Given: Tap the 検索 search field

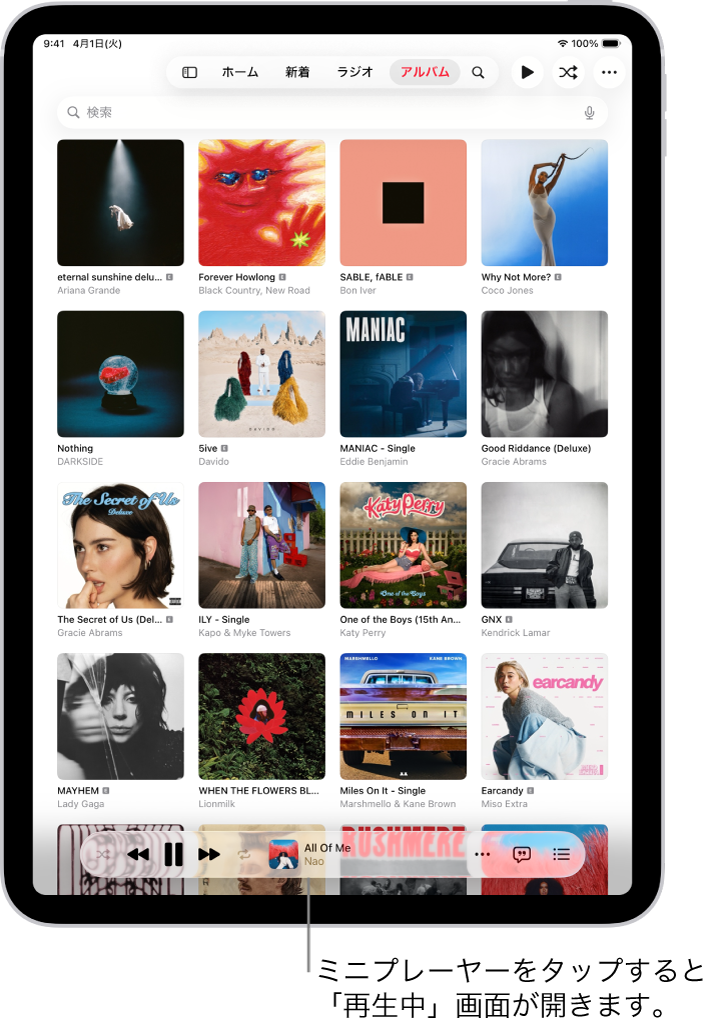Looking at the screenshot, I should (x=320, y=112).
